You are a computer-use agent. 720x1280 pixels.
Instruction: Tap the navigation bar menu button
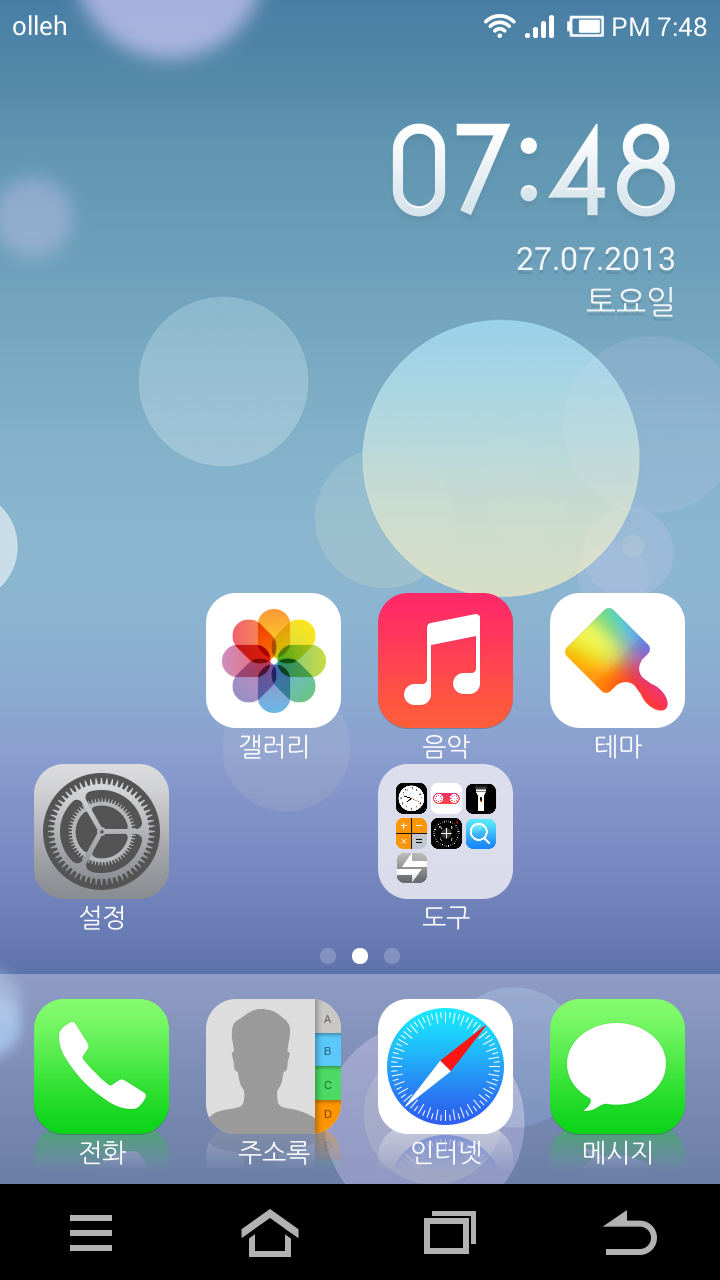tap(91, 1233)
